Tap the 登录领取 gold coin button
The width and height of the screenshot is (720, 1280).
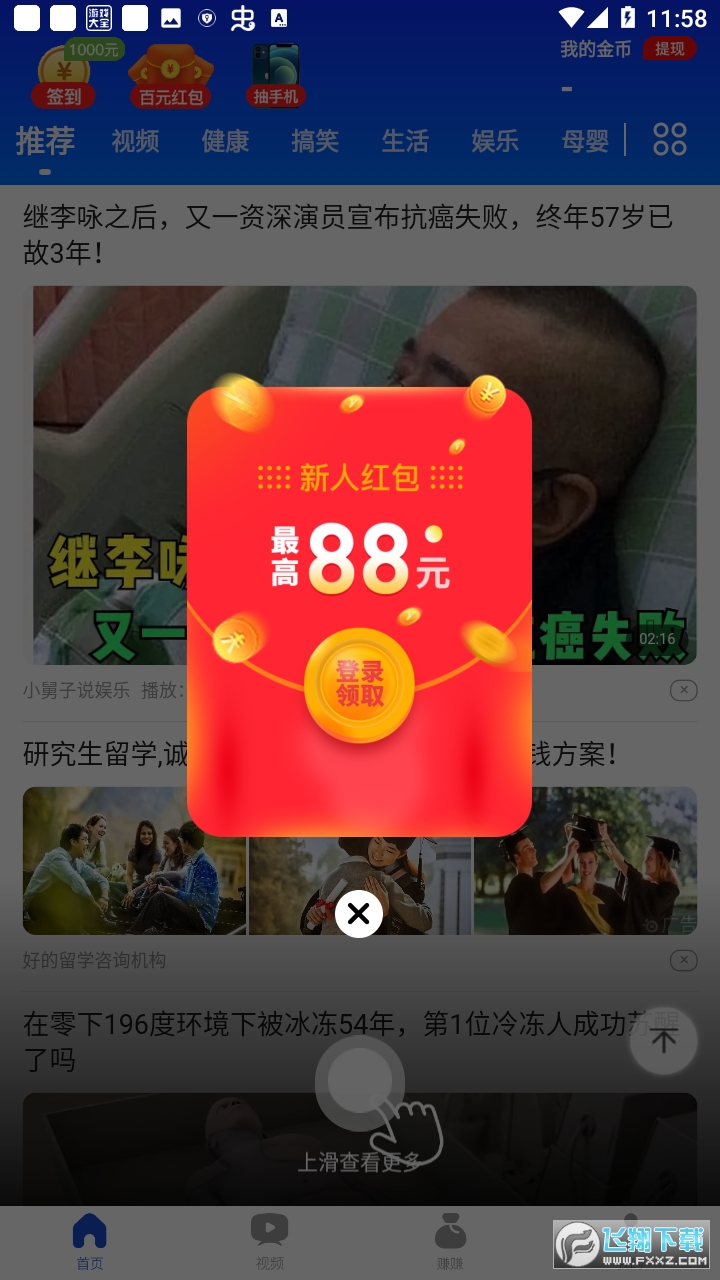pyautogui.click(x=359, y=685)
